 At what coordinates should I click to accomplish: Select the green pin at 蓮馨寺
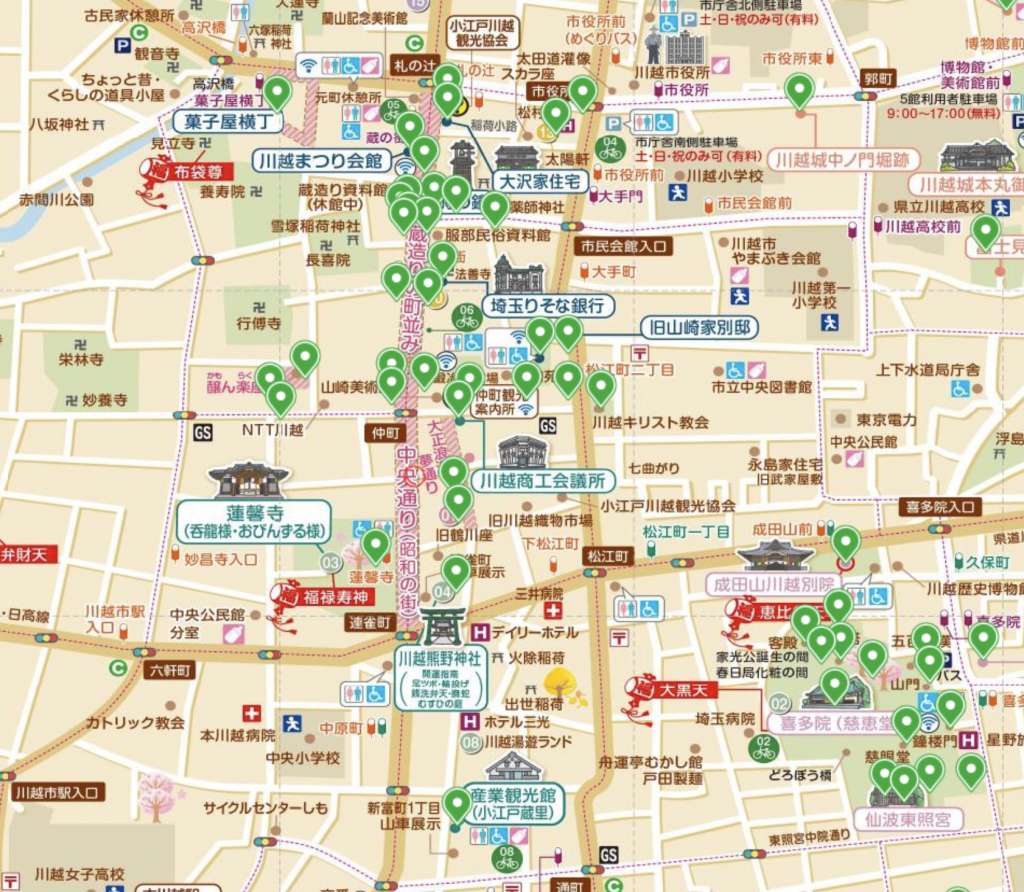pyautogui.click(x=375, y=544)
